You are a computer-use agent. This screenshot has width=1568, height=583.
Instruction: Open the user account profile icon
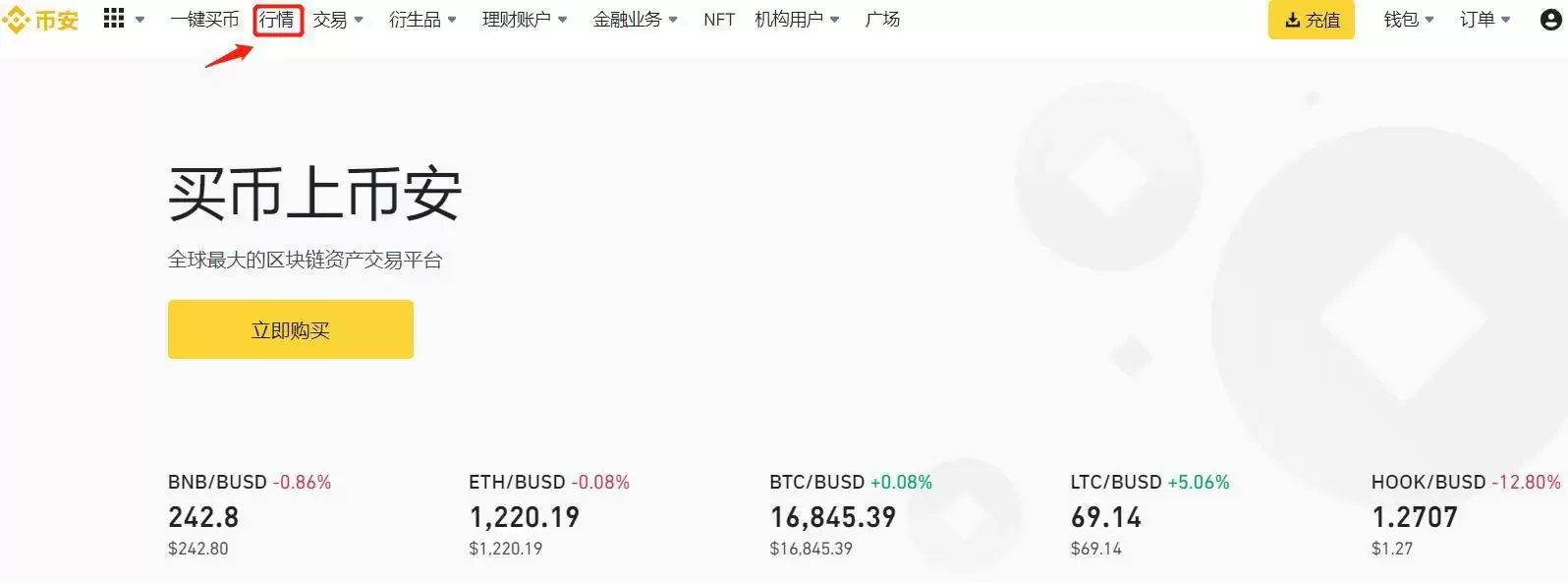point(1550,20)
